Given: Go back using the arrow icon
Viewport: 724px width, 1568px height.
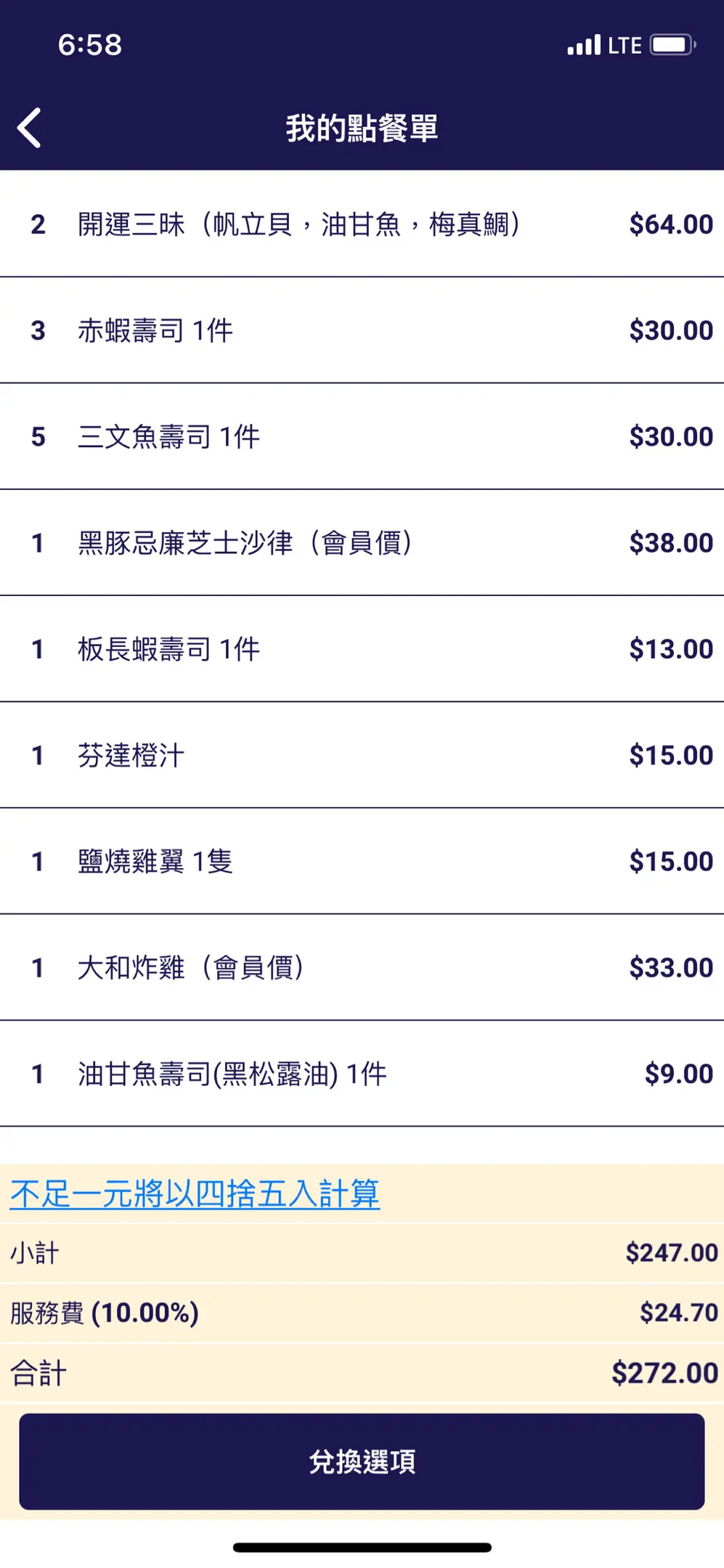Looking at the screenshot, I should [x=29, y=128].
